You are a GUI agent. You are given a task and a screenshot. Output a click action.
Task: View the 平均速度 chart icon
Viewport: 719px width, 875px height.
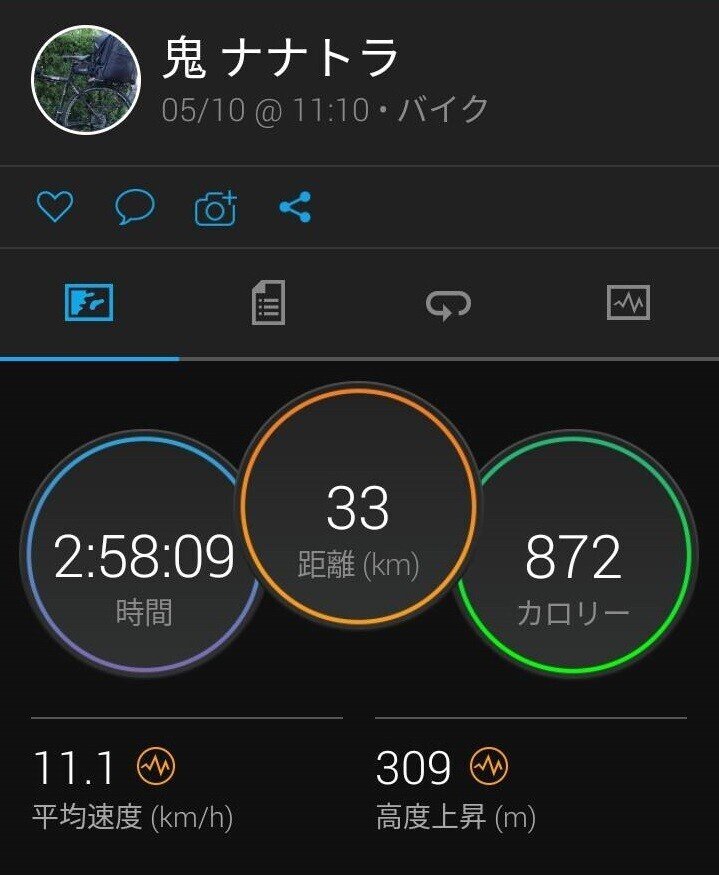[156, 768]
